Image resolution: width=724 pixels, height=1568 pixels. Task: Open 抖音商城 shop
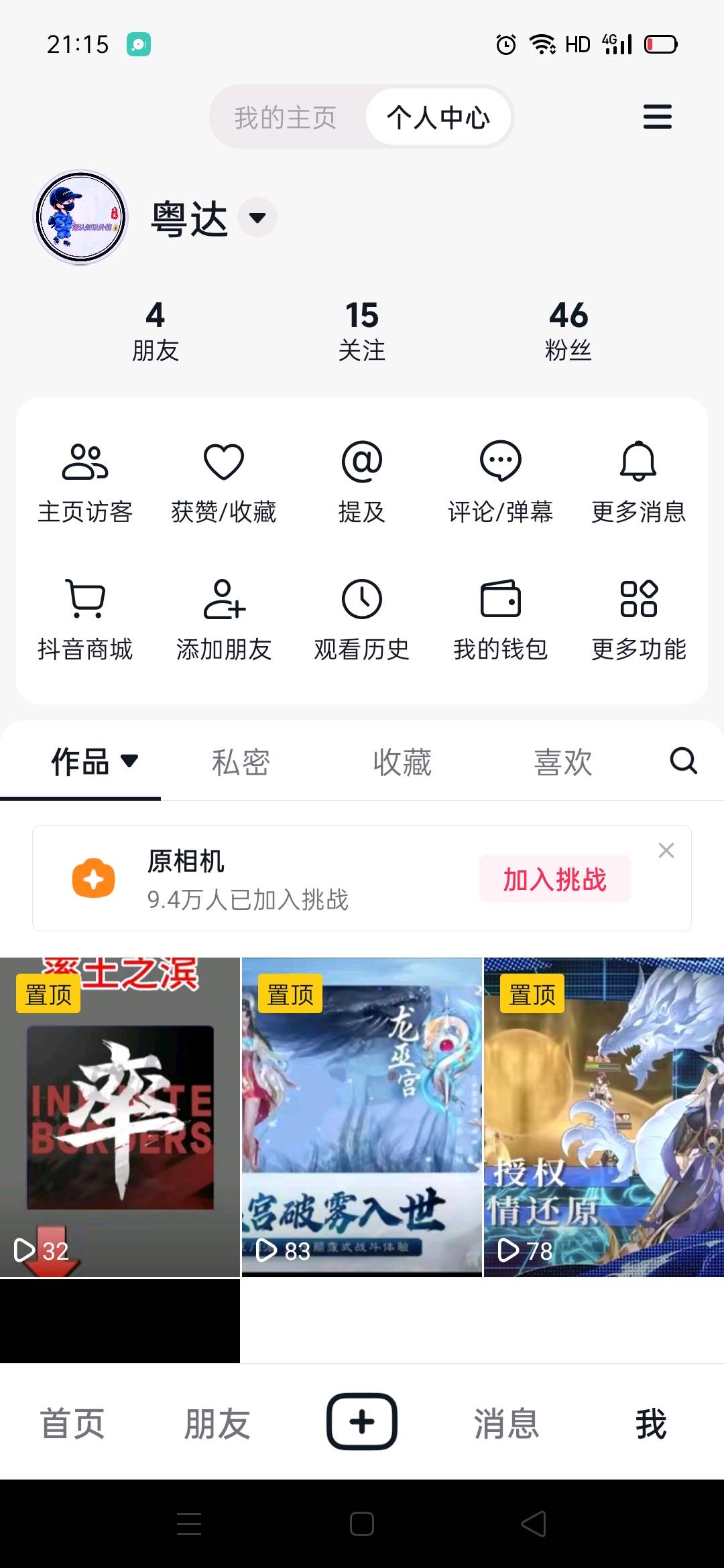(85, 619)
